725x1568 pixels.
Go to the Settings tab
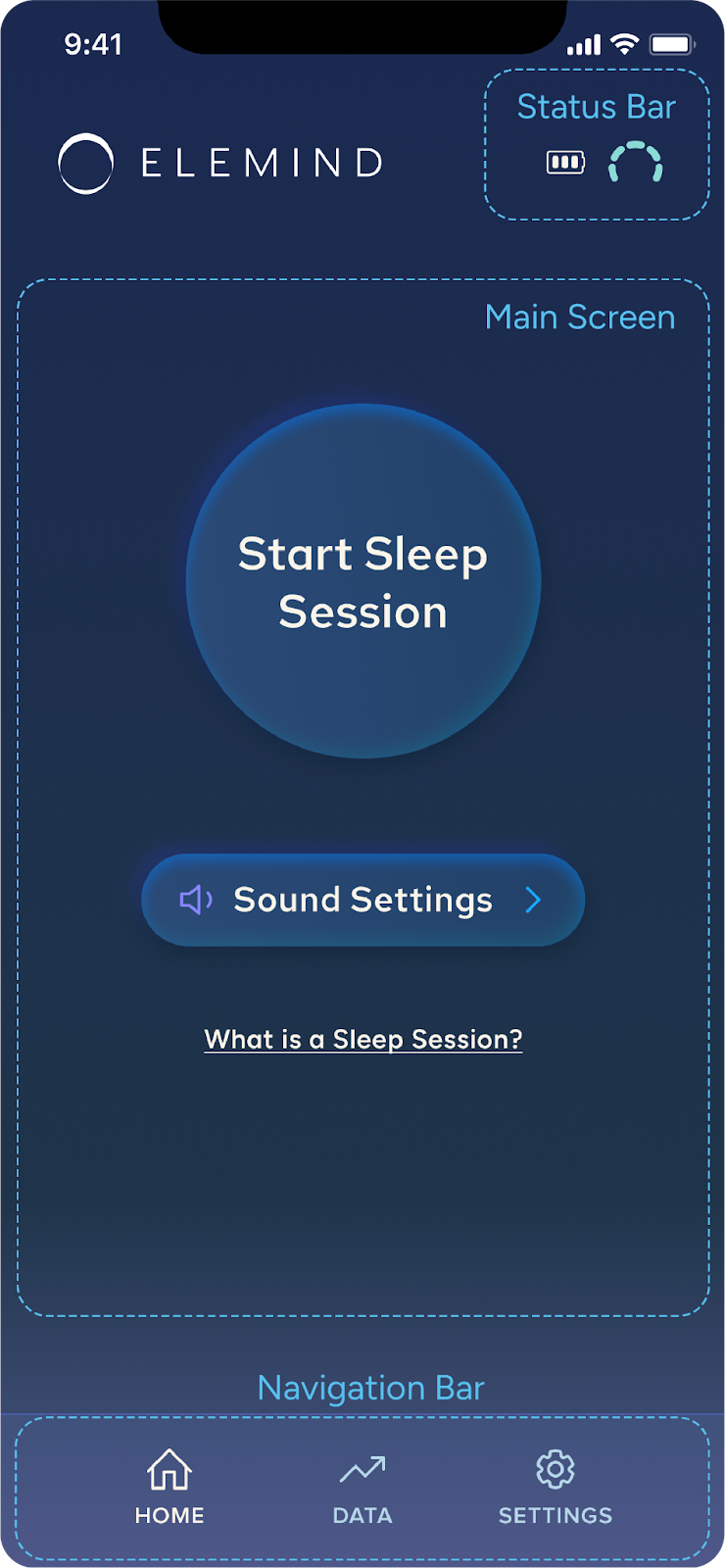(555, 1487)
